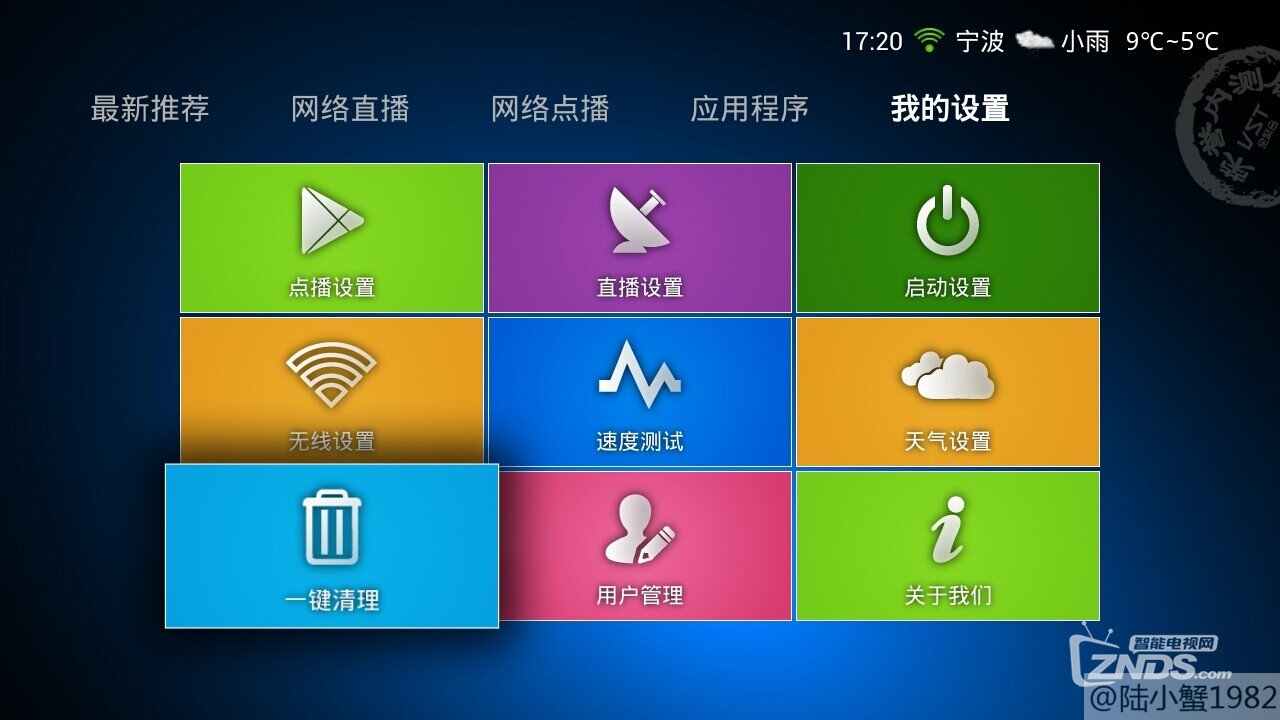The width and height of the screenshot is (1280, 720).
Task: Run 一键清理 cleanup
Action: tap(332, 546)
